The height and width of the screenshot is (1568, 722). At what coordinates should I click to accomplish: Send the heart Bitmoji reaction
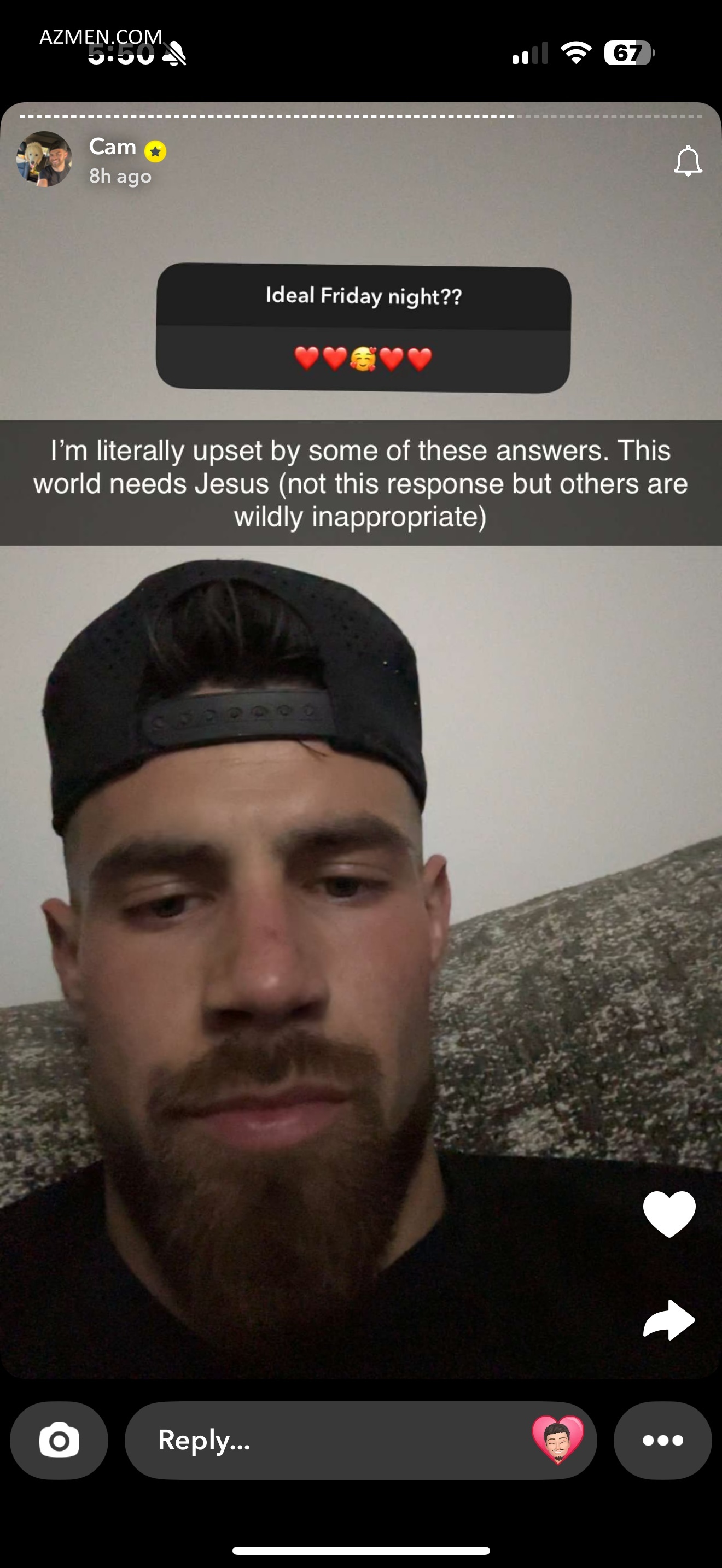[x=557, y=1440]
